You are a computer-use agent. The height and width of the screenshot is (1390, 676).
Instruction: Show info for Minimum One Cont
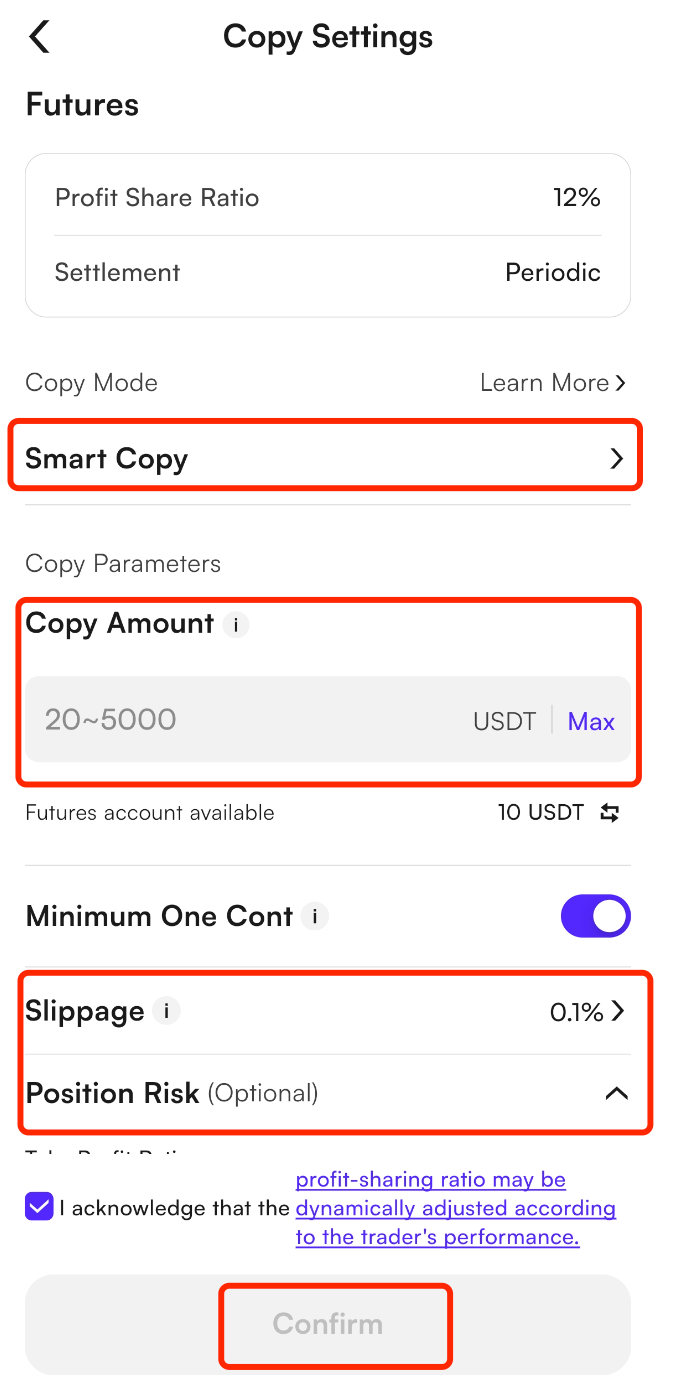point(315,916)
